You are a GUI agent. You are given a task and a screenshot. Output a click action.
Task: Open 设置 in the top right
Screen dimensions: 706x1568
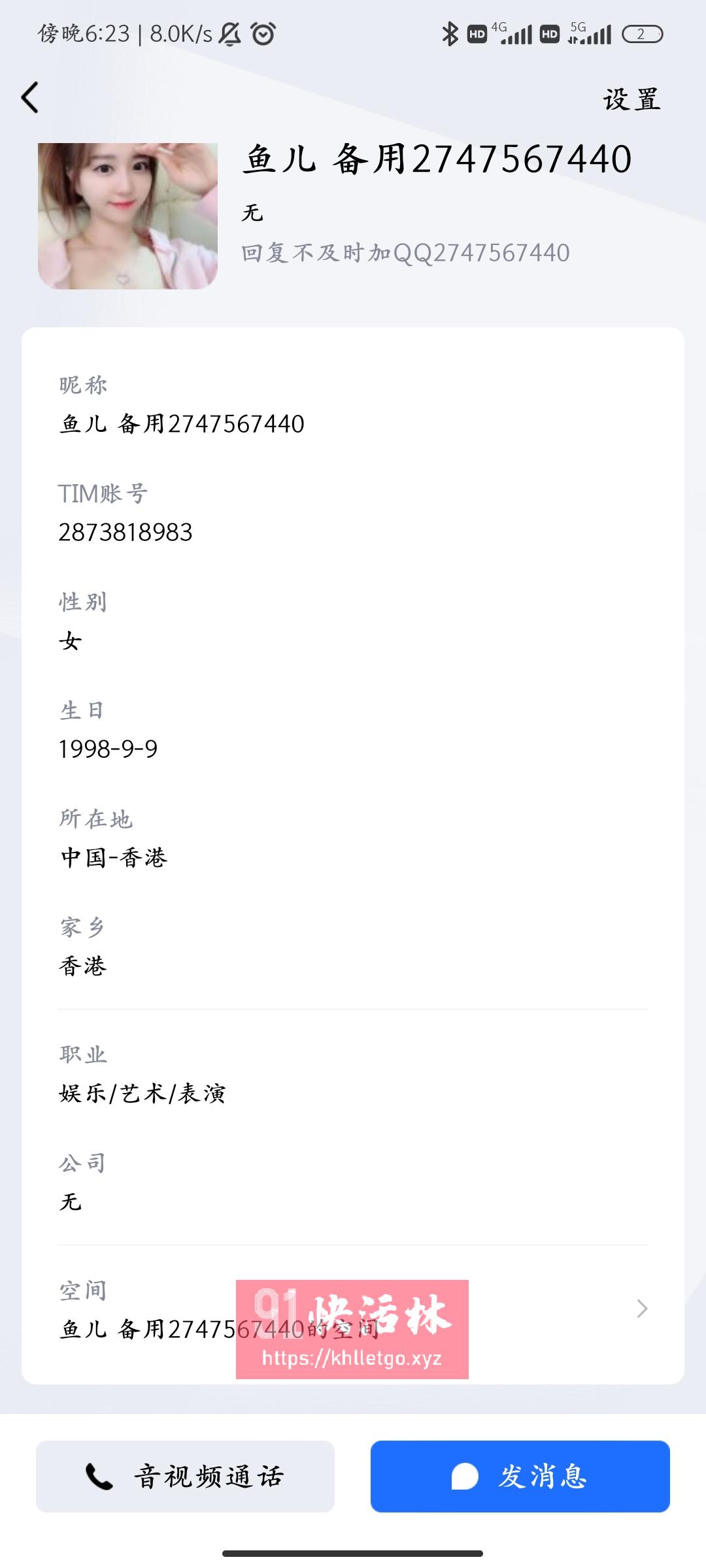pos(631,100)
